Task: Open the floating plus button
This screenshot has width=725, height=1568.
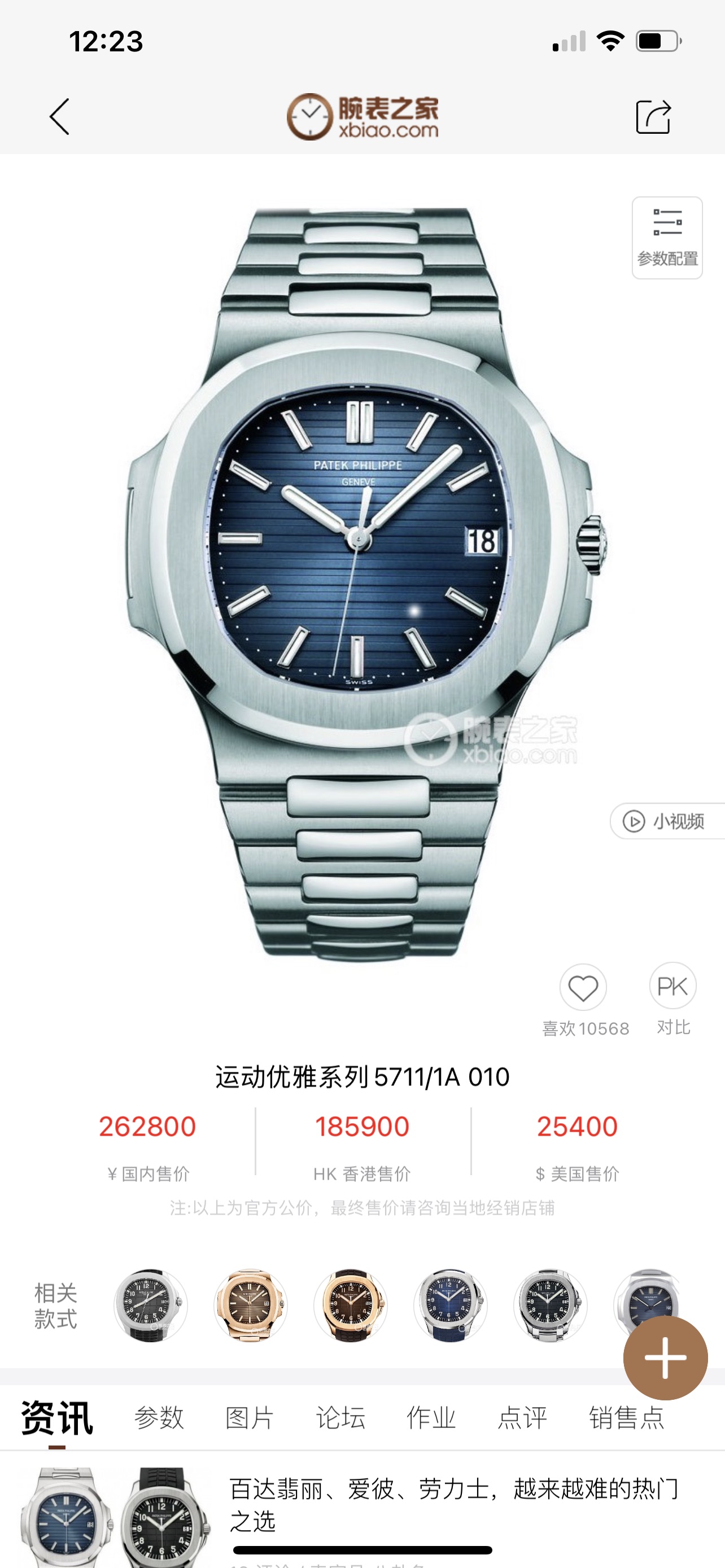Action: tap(665, 1357)
